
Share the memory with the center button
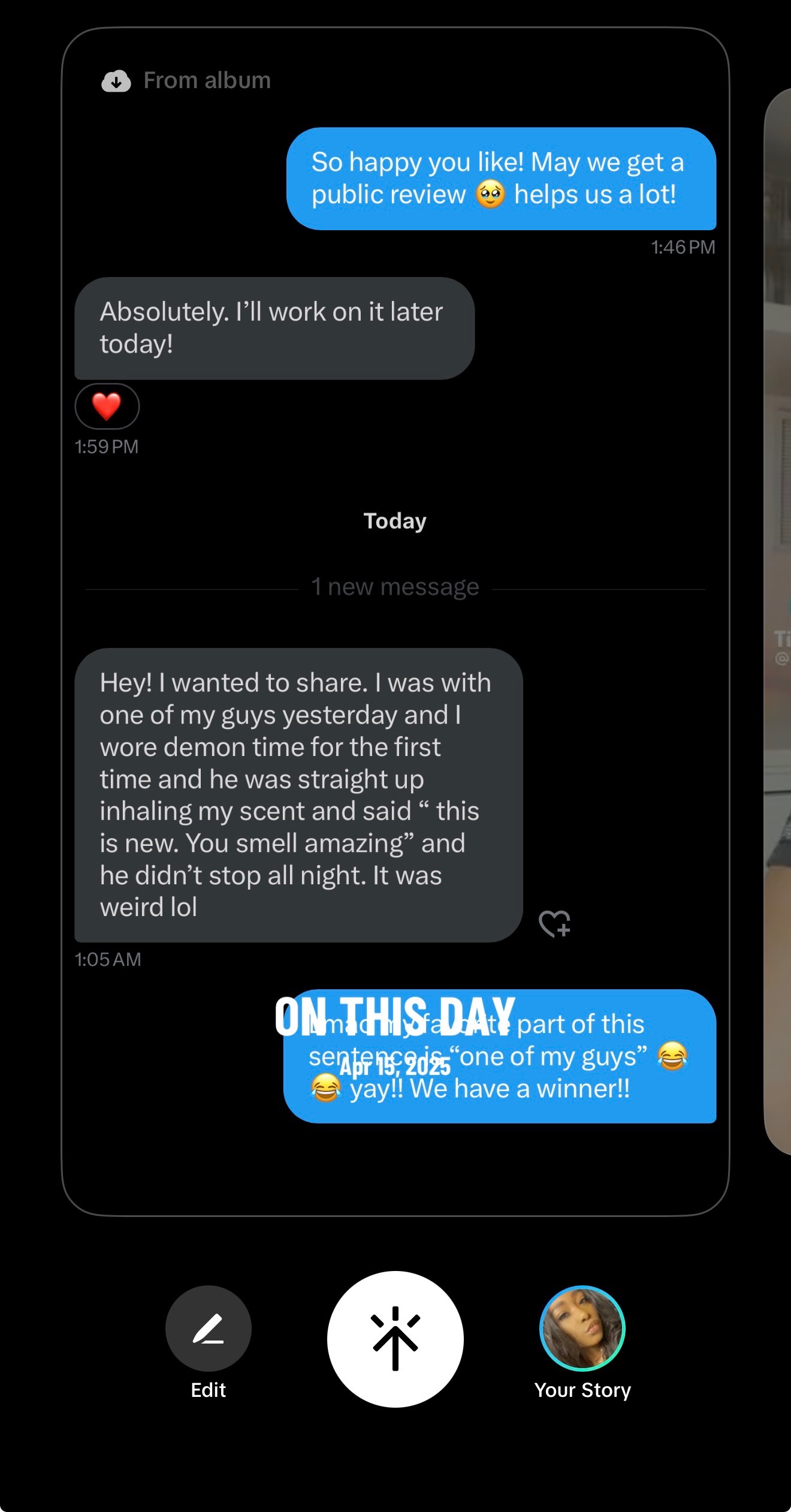395,1339
